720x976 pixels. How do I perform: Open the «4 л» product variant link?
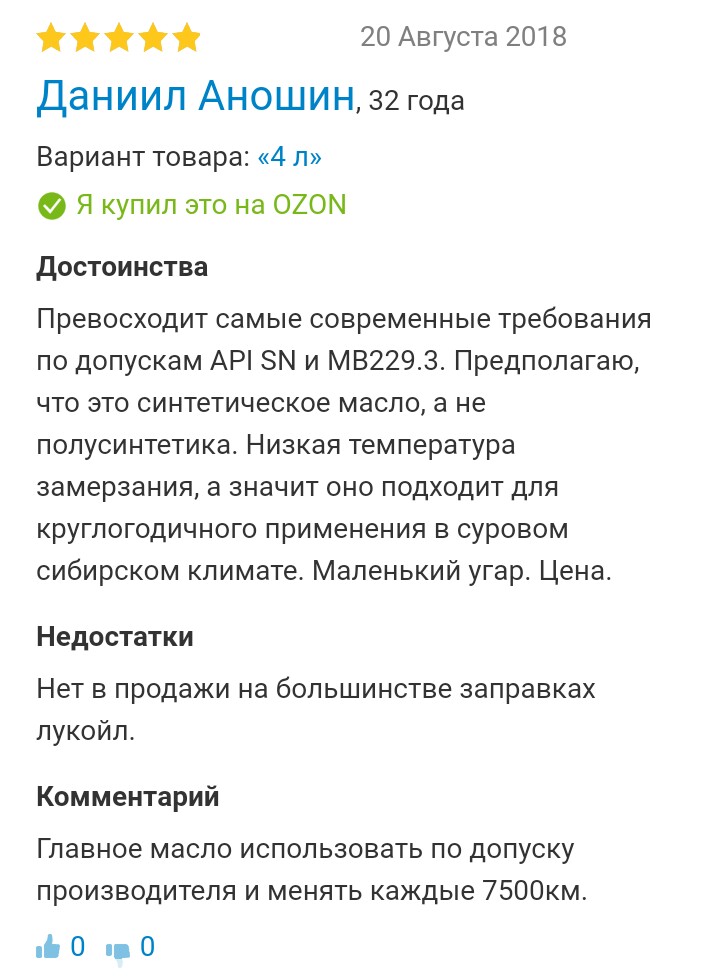(289, 157)
